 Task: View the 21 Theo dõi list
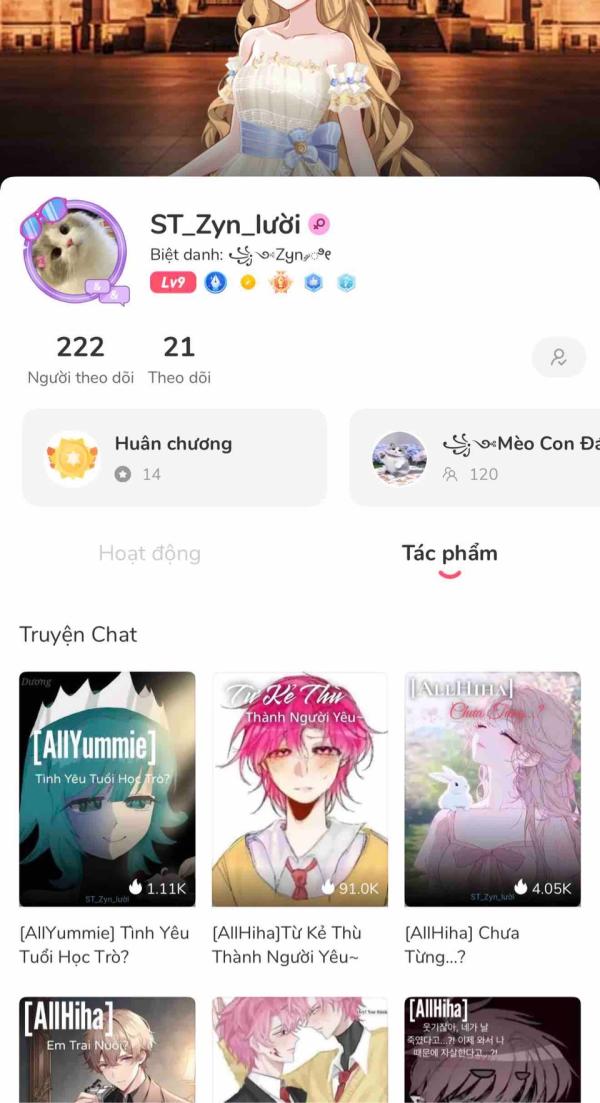click(x=179, y=360)
